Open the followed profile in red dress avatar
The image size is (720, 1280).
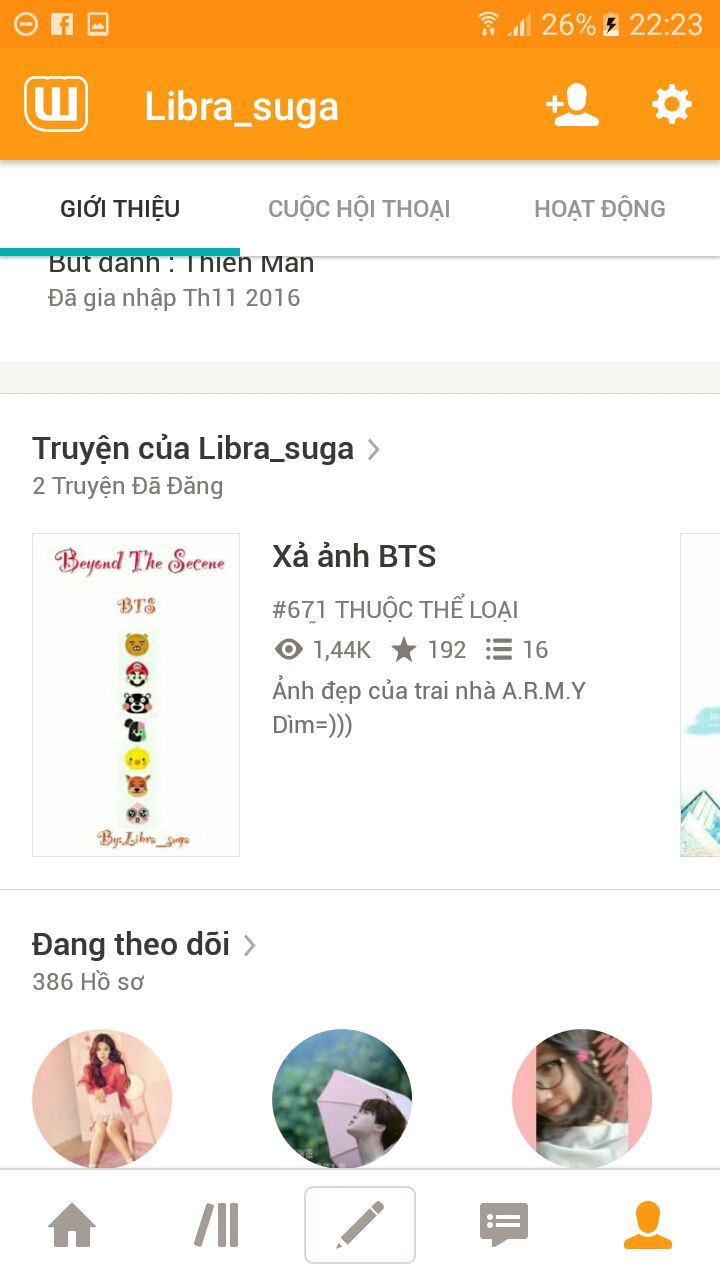click(102, 1098)
